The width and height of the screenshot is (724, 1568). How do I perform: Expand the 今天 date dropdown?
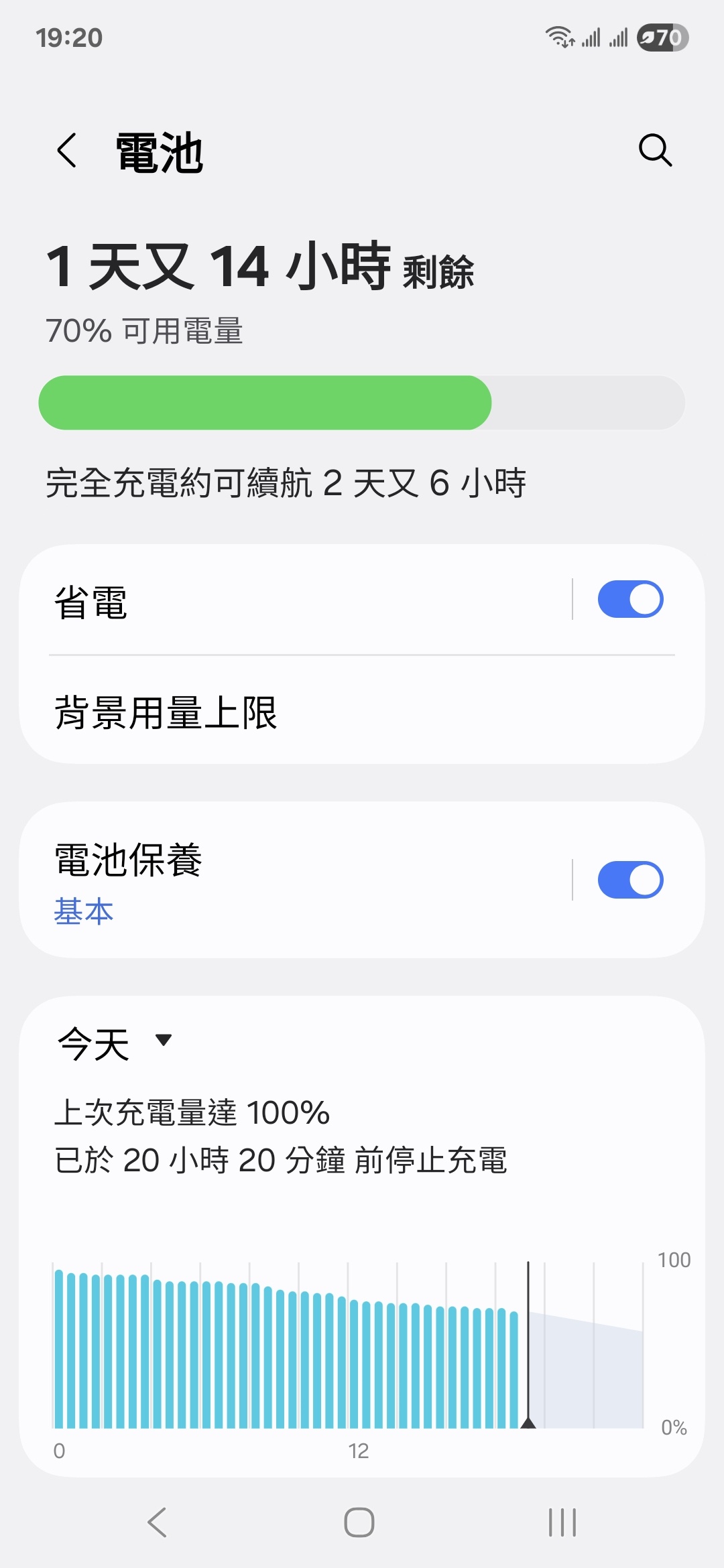point(115,1043)
